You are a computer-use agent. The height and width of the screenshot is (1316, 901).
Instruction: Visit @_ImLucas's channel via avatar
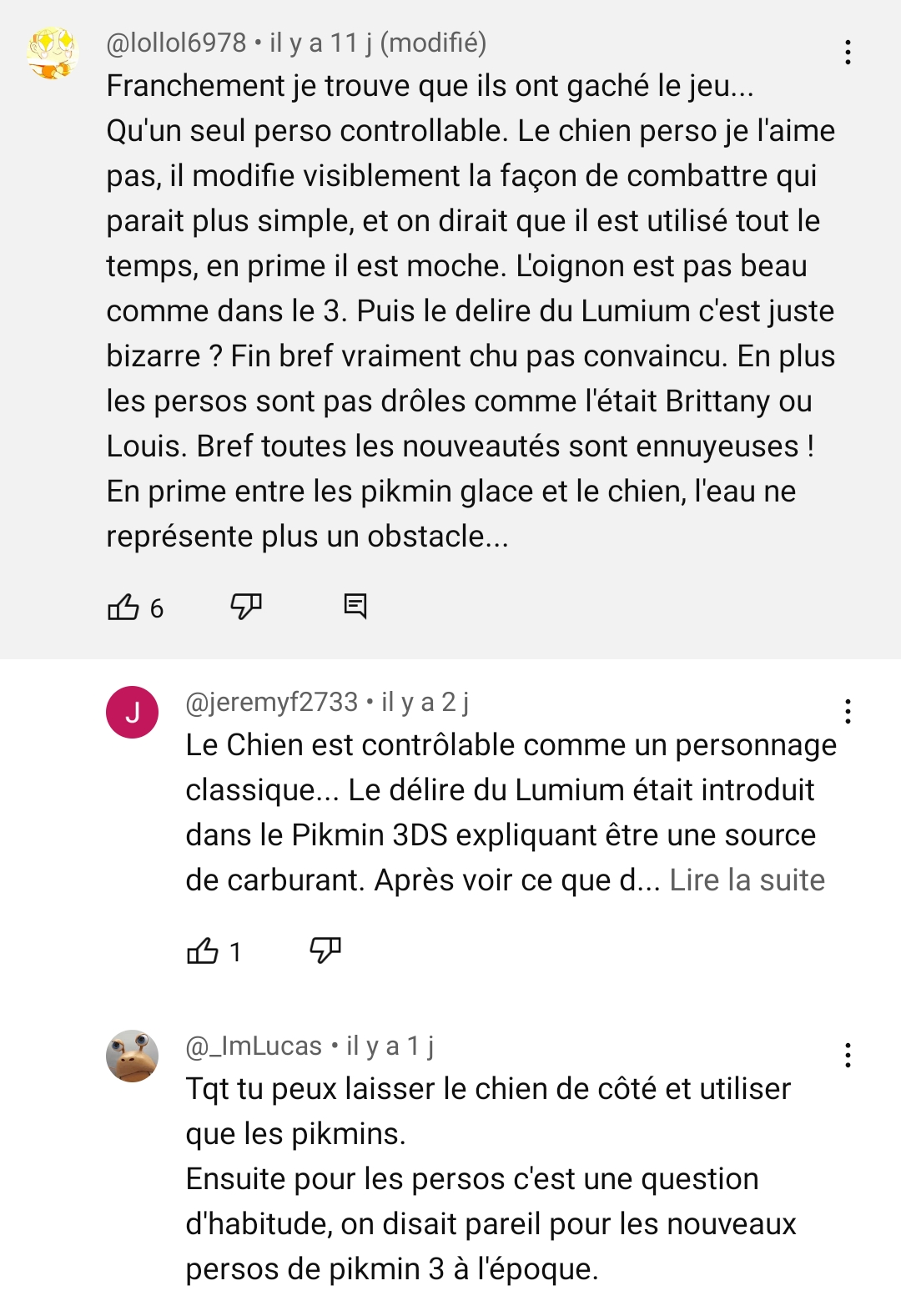pos(132,1056)
